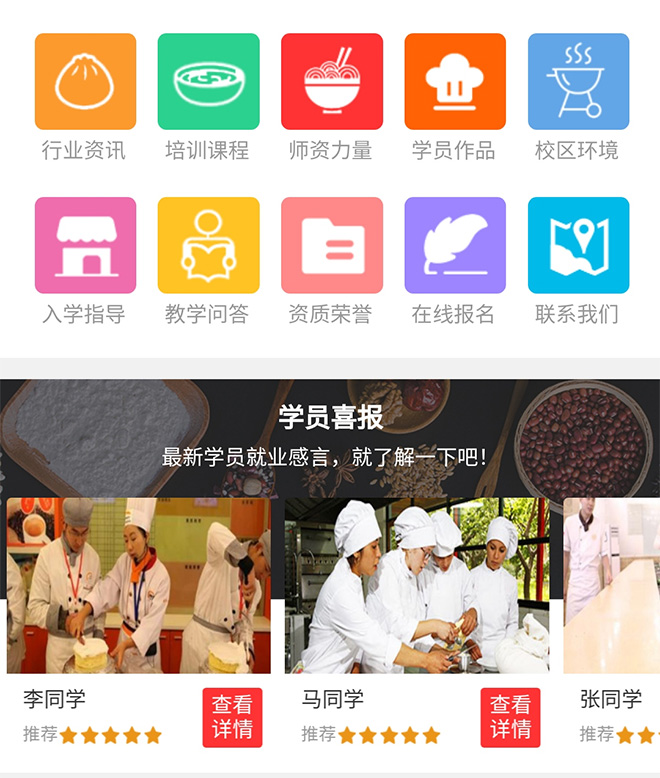Tap 查看详情 for 马同学
Viewport: 660px width, 778px height.
510,717
